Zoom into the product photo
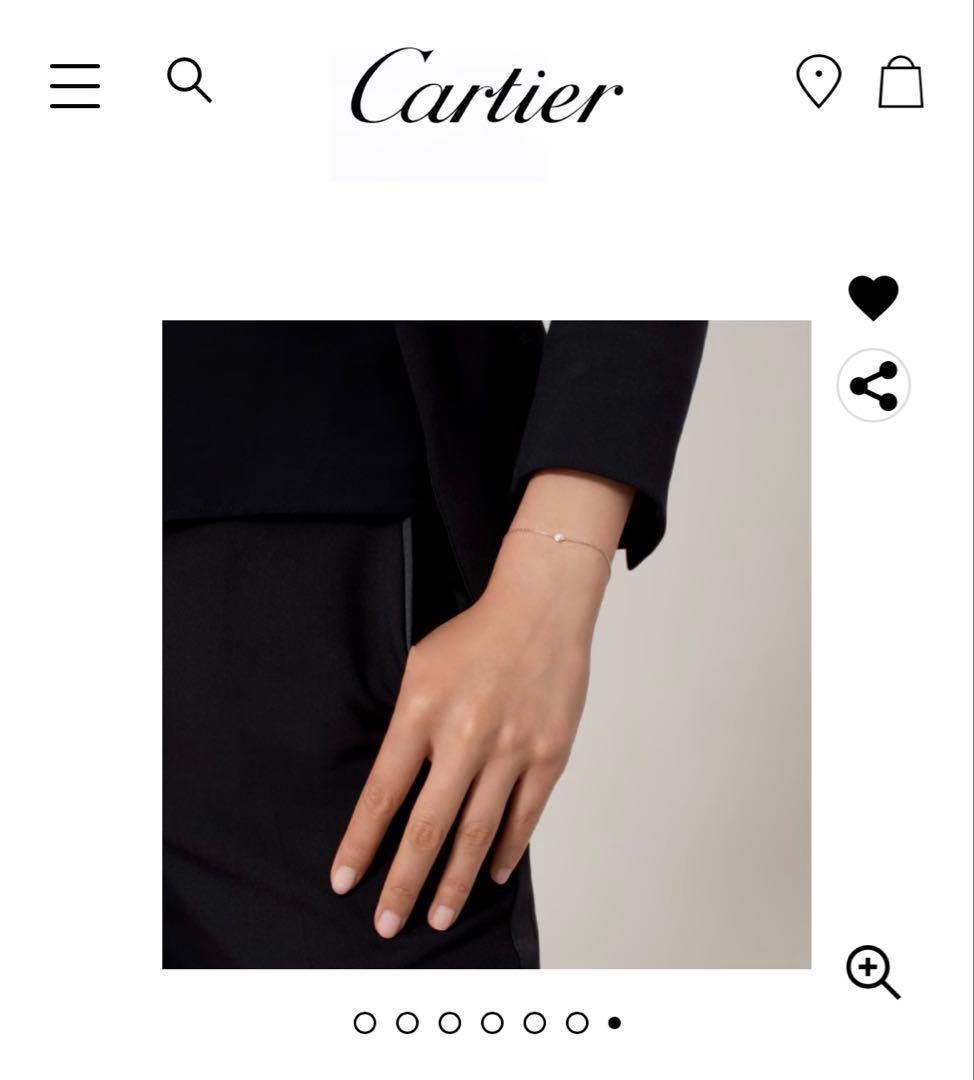974x1080 pixels. pos(872,972)
